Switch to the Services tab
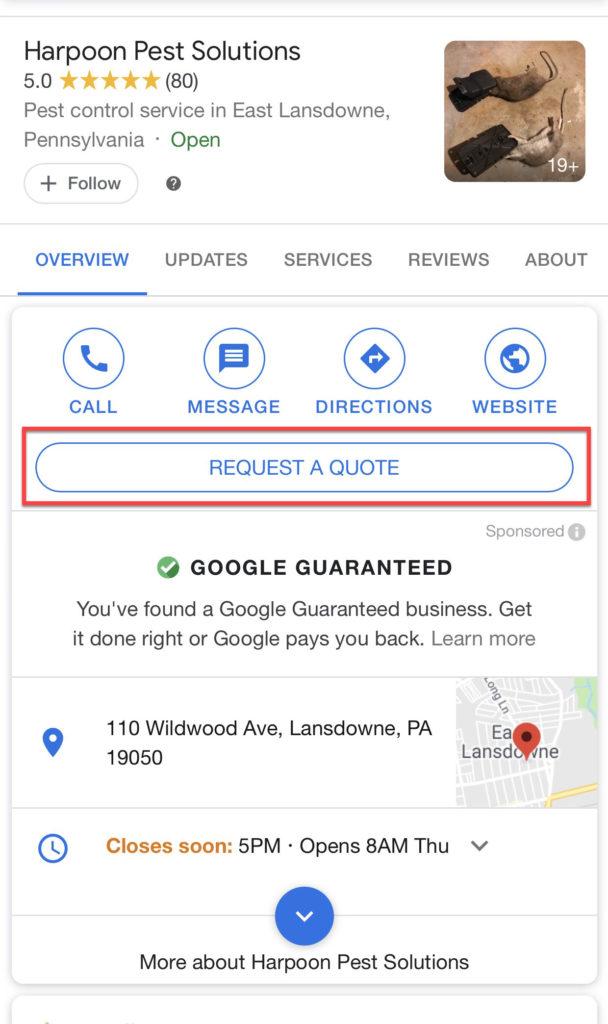Viewport: 608px width, 1024px height. (x=327, y=260)
